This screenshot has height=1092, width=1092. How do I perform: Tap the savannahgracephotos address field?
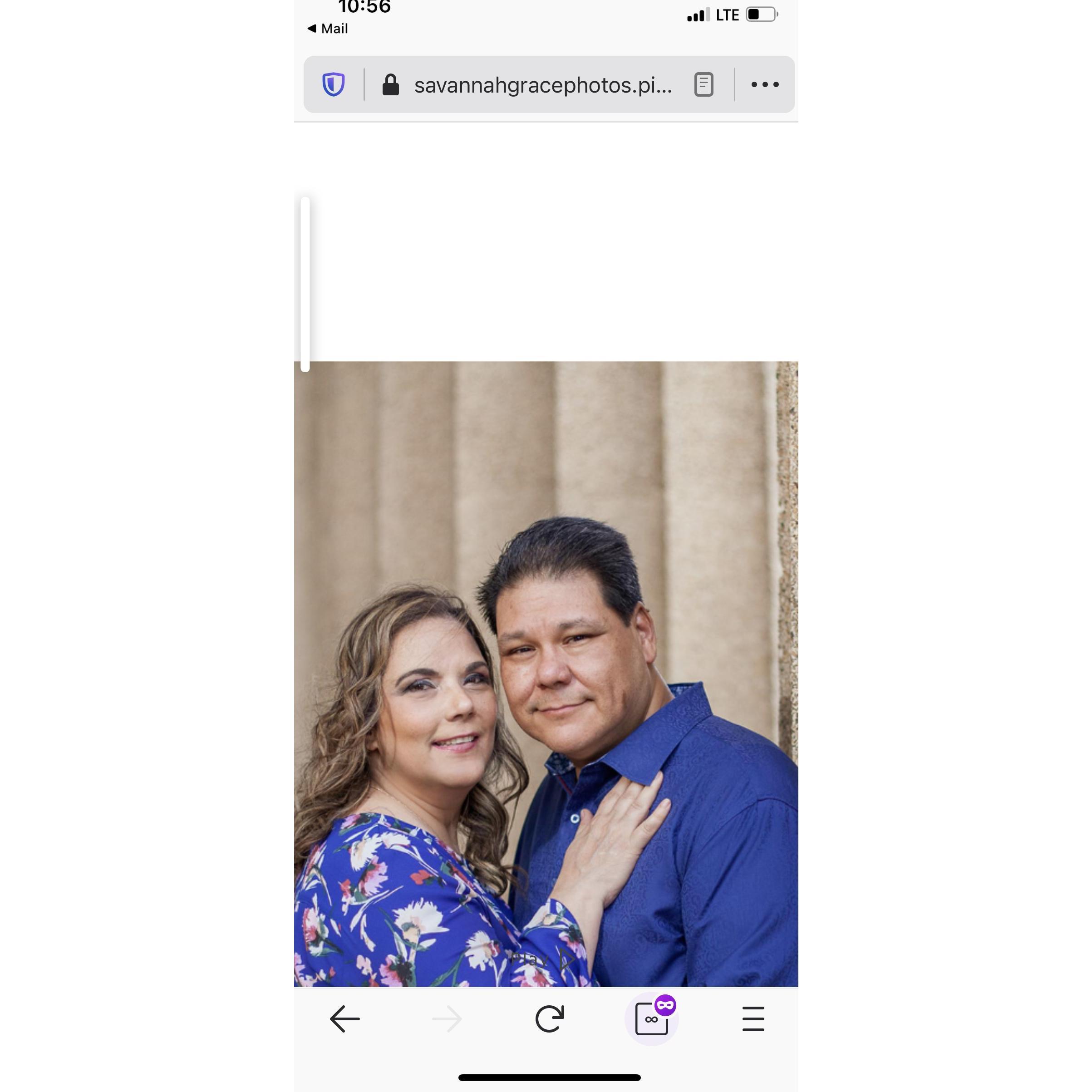[x=542, y=85]
